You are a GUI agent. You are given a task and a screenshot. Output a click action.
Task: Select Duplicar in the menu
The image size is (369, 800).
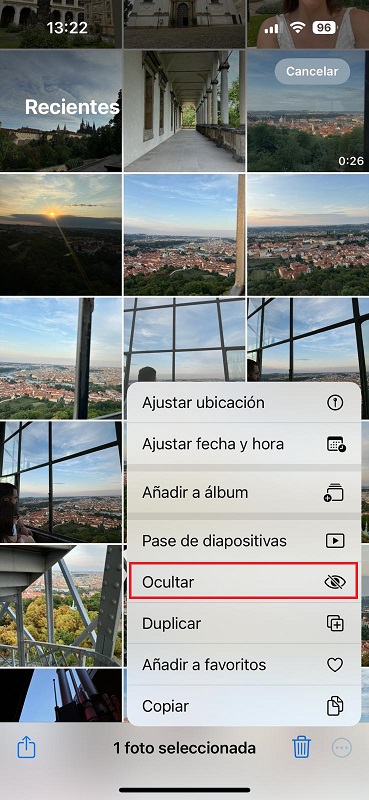click(244, 623)
